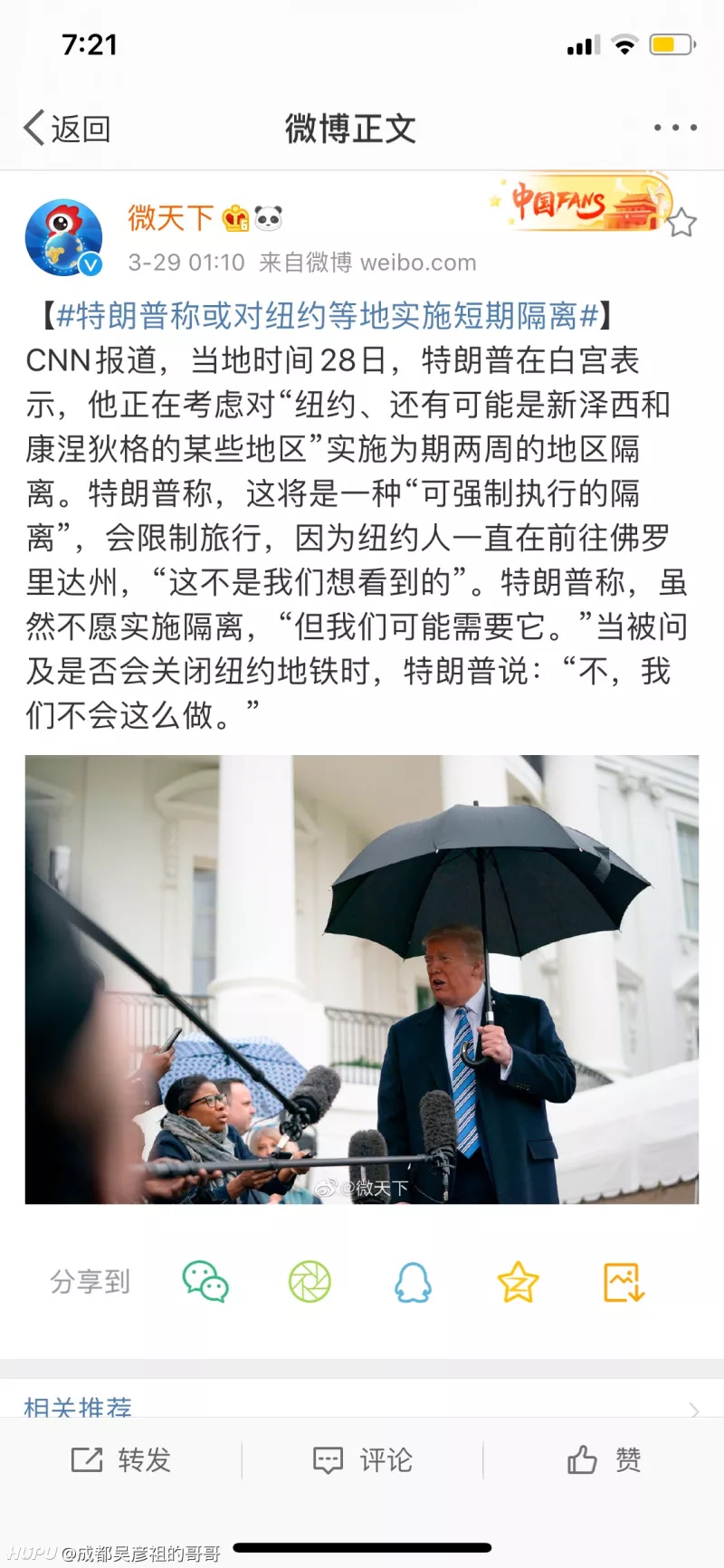Share post to QQ
Screen dimensions: 724x1568
point(414,1282)
